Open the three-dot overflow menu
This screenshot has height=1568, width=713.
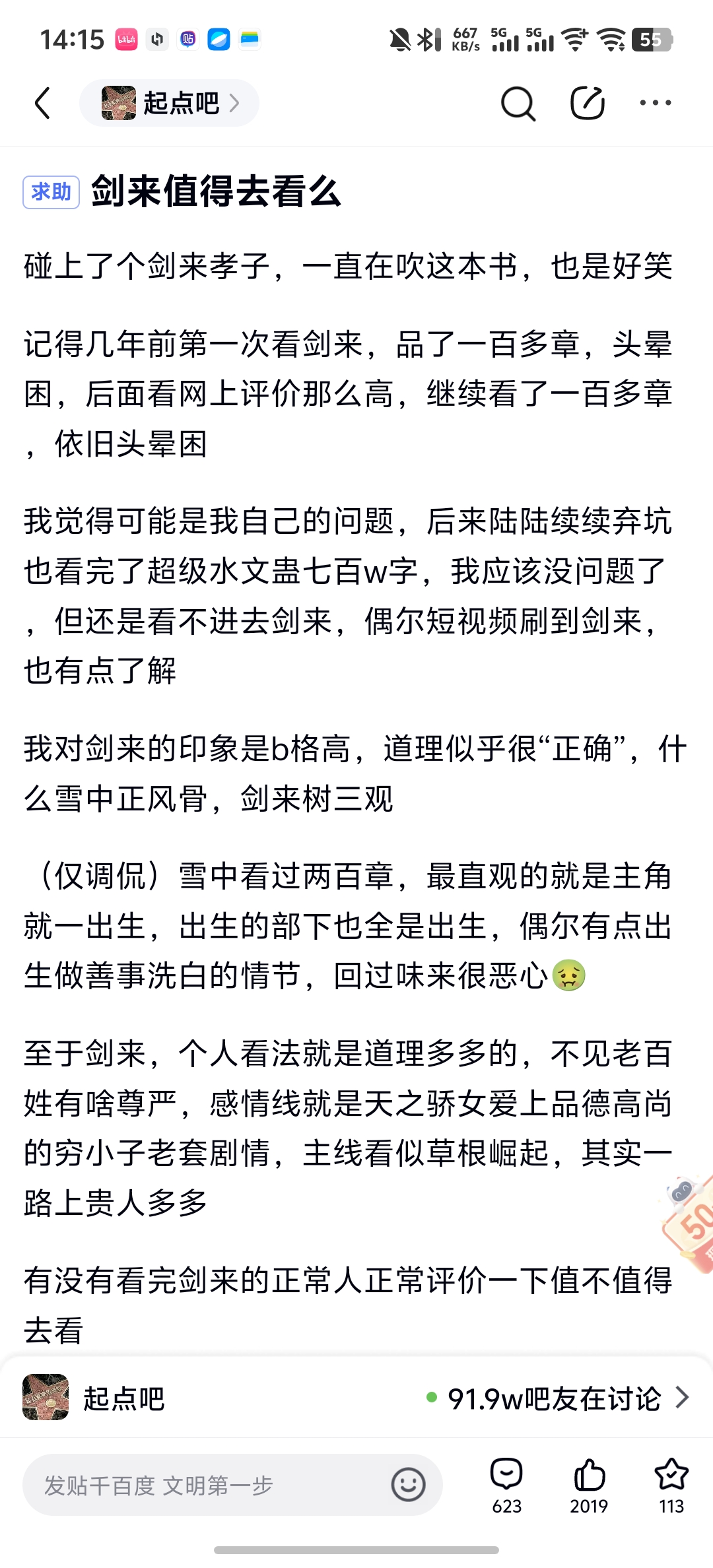[x=656, y=103]
